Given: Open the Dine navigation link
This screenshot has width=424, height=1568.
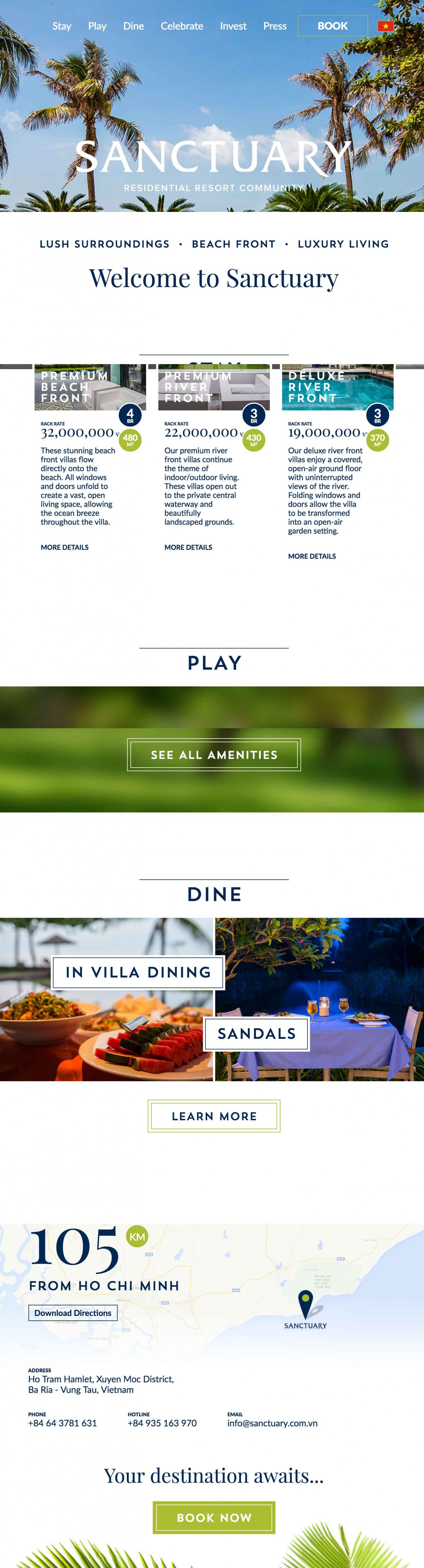Looking at the screenshot, I should click(133, 26).
